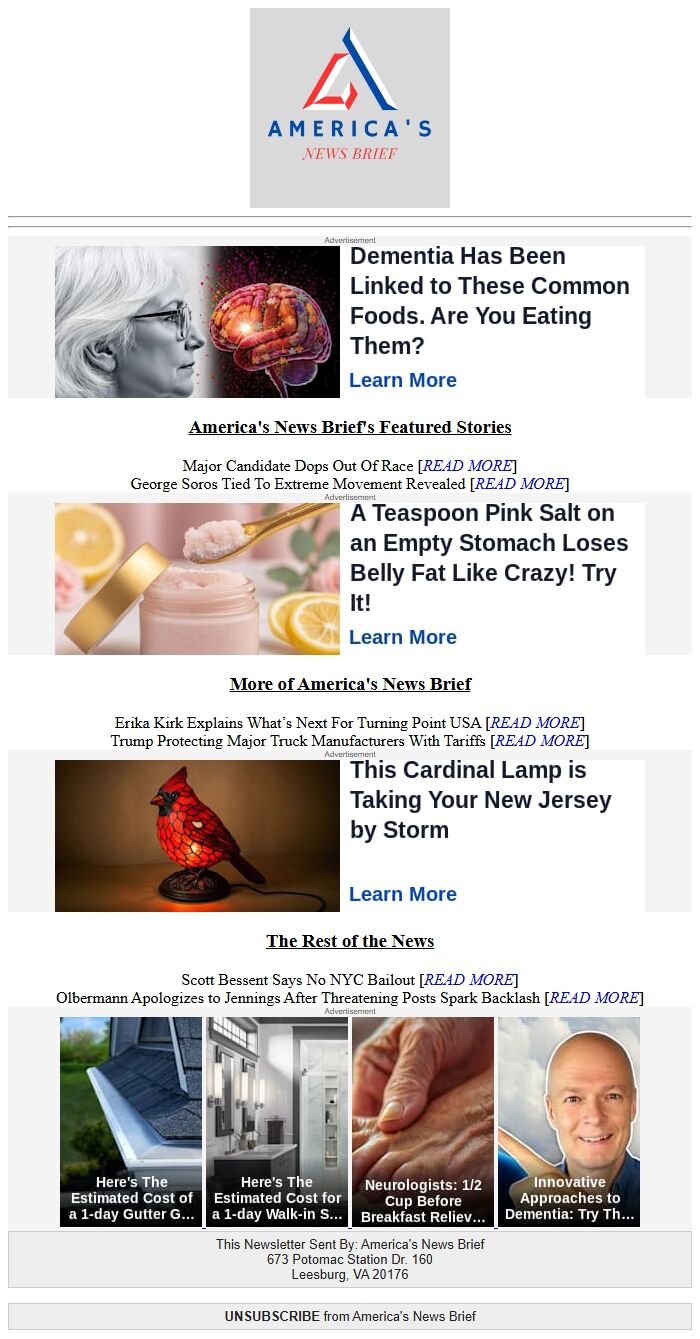
Task: Open the Innovative Approaches to Dementia tile
Action: (569, 1121)
